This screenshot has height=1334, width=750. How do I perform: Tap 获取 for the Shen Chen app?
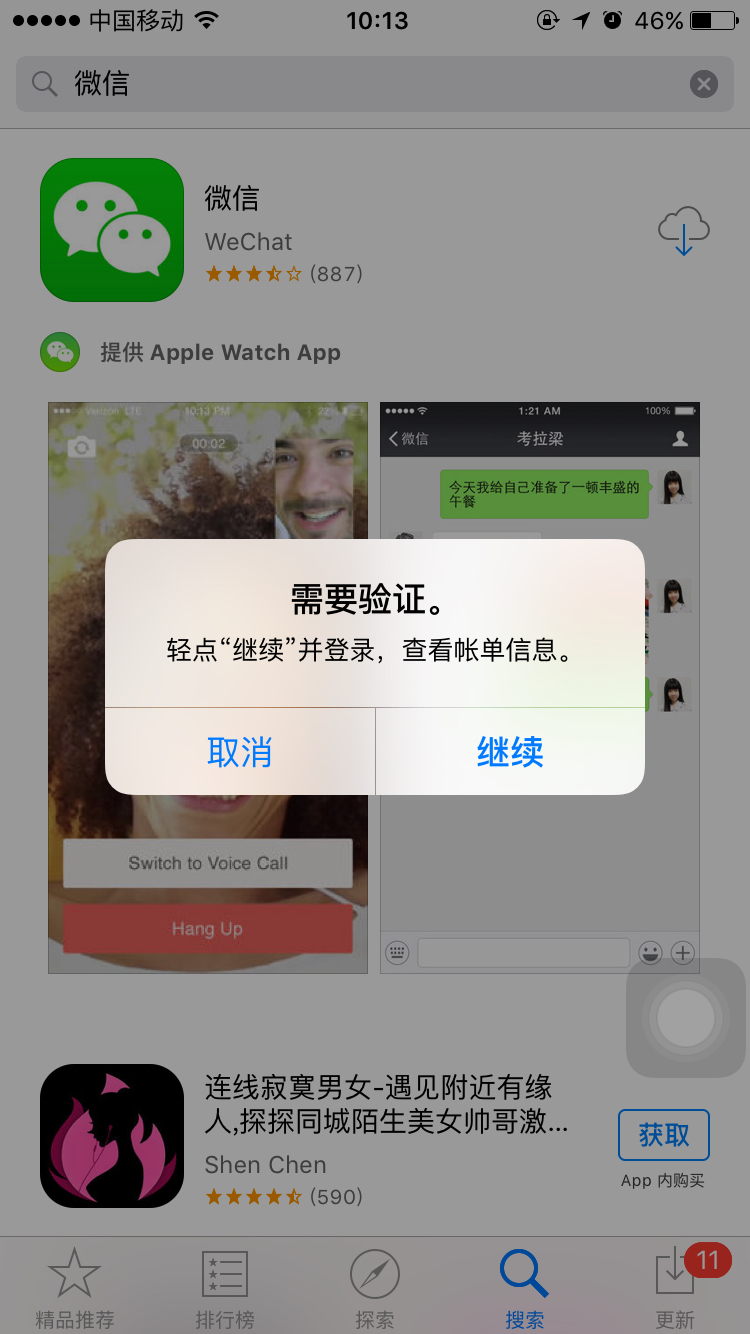(x=664, y=1135)
